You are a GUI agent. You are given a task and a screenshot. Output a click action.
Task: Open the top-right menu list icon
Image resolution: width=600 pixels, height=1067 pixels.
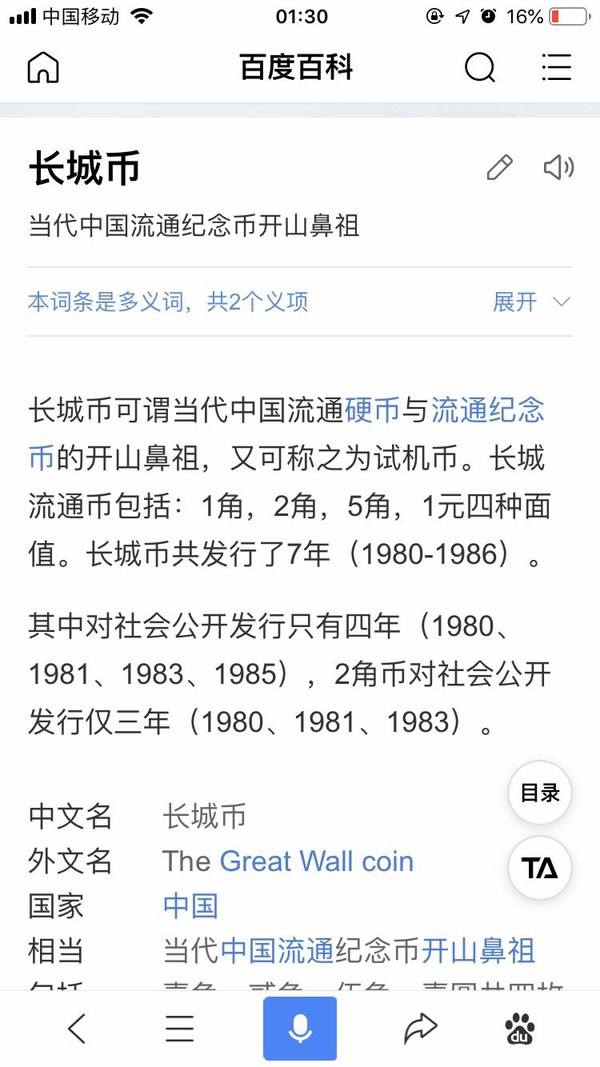tap(556, 67)
